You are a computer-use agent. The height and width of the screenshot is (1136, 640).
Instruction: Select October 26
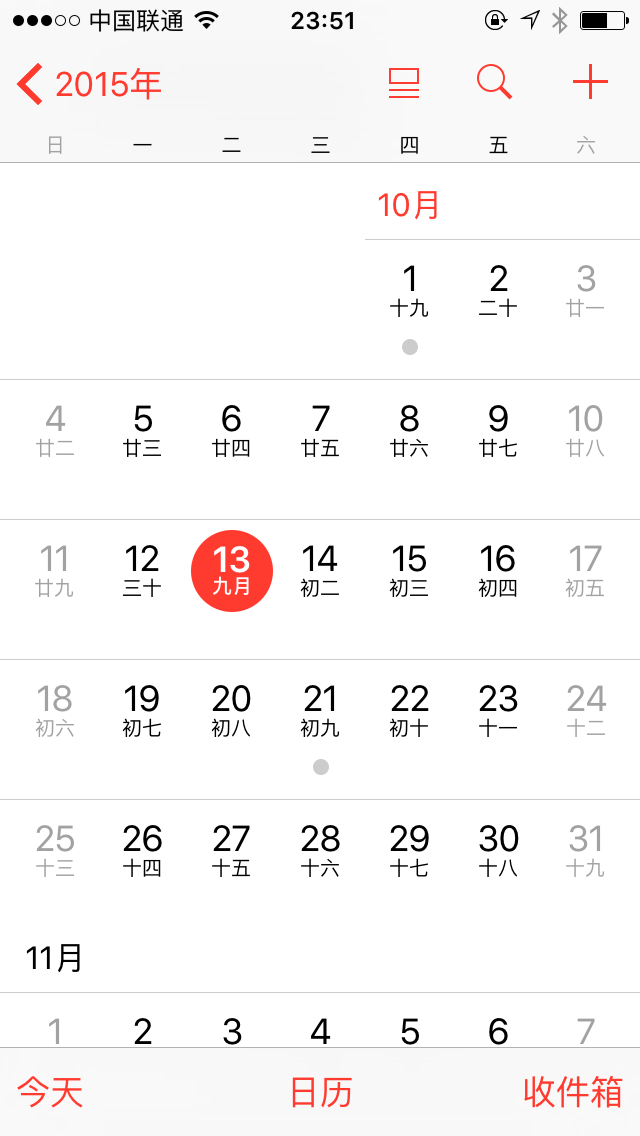pos(142,851)
